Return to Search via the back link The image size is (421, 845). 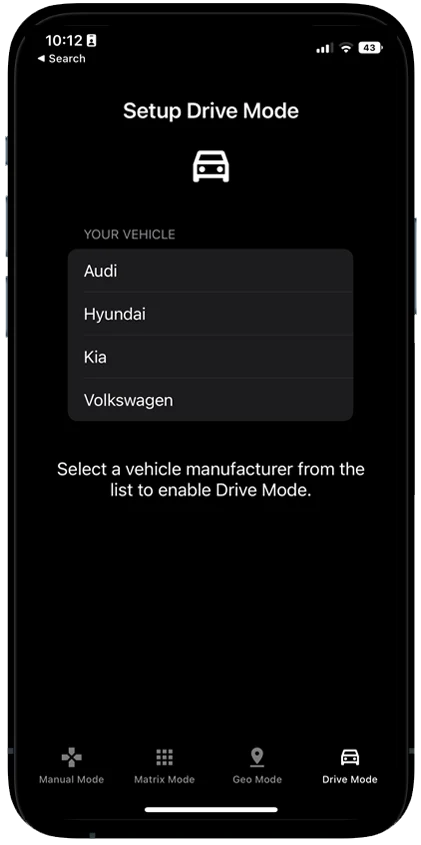[61, 59]
